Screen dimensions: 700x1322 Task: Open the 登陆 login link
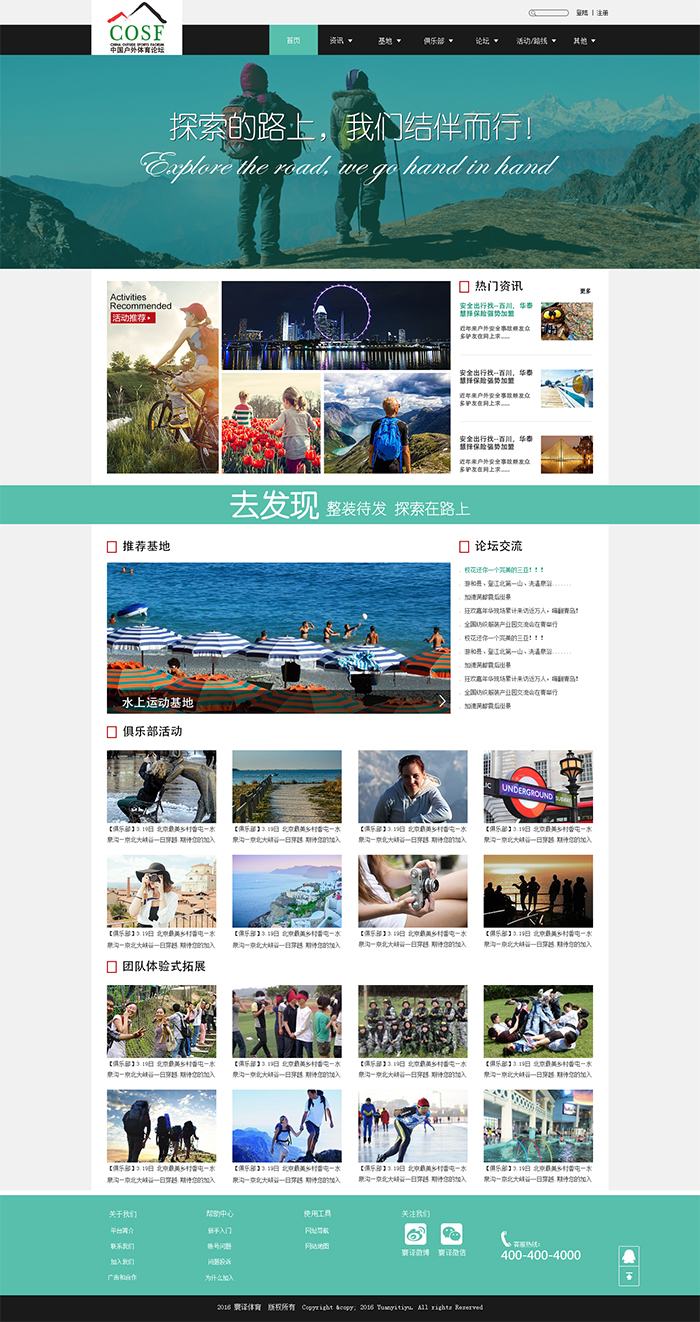[x=582, y=13]
